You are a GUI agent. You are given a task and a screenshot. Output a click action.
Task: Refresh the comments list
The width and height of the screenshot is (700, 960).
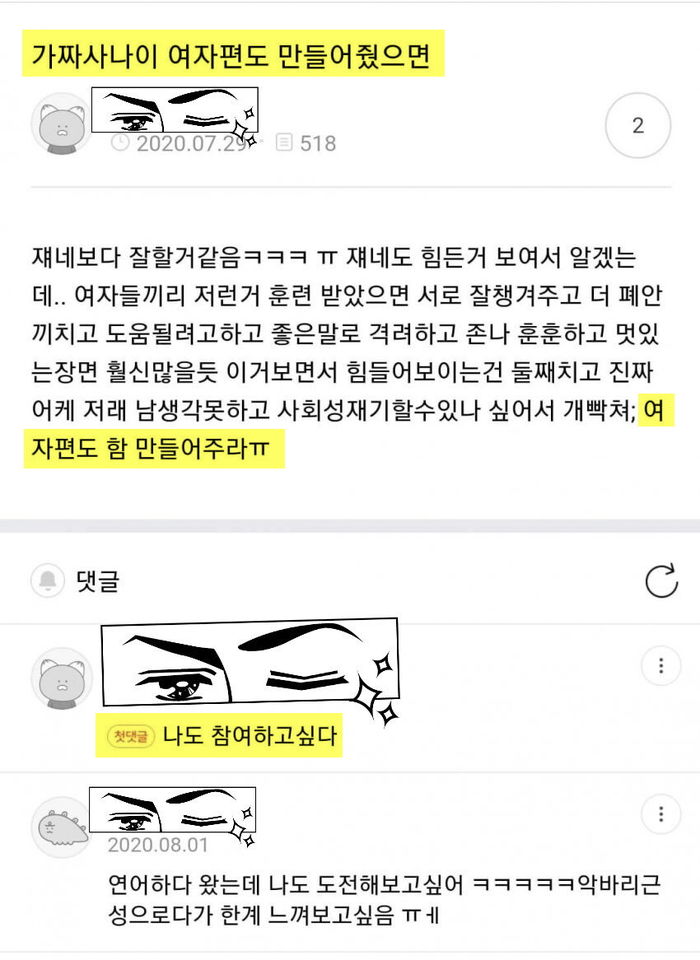click(x=661, y=580)
